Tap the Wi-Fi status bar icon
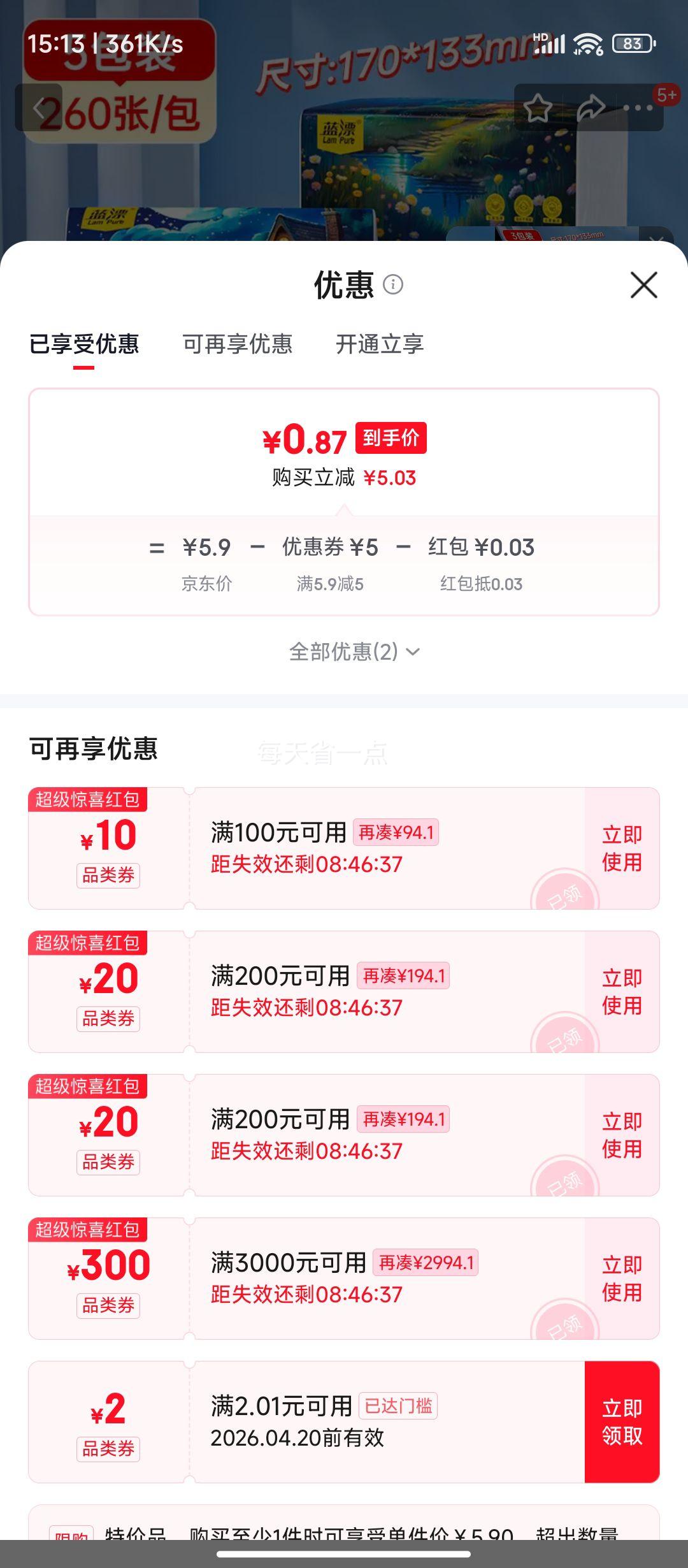This screenshot has height=1568, width=688. [588, 45]
